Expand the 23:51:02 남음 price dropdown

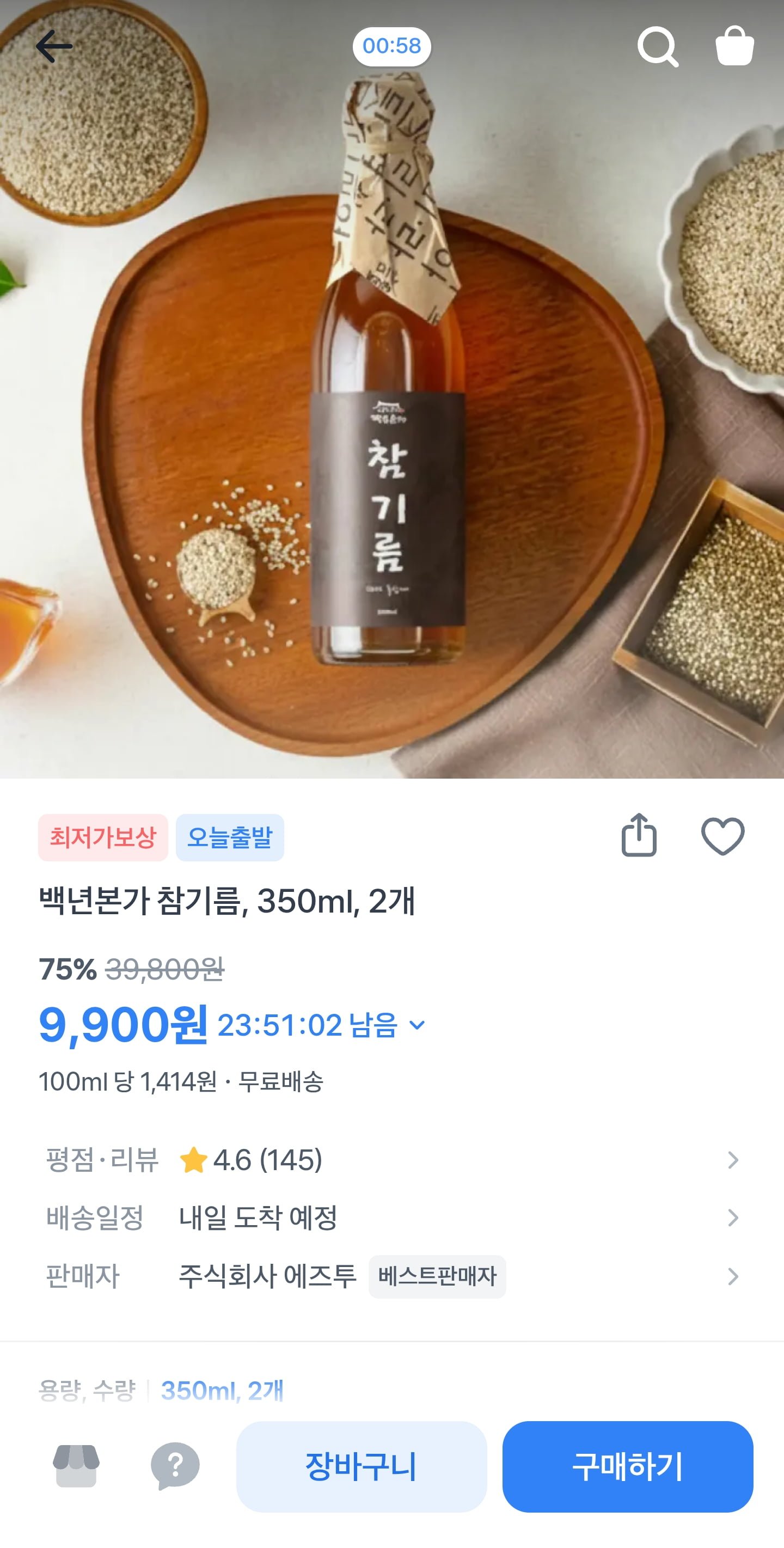point(417,1025)
